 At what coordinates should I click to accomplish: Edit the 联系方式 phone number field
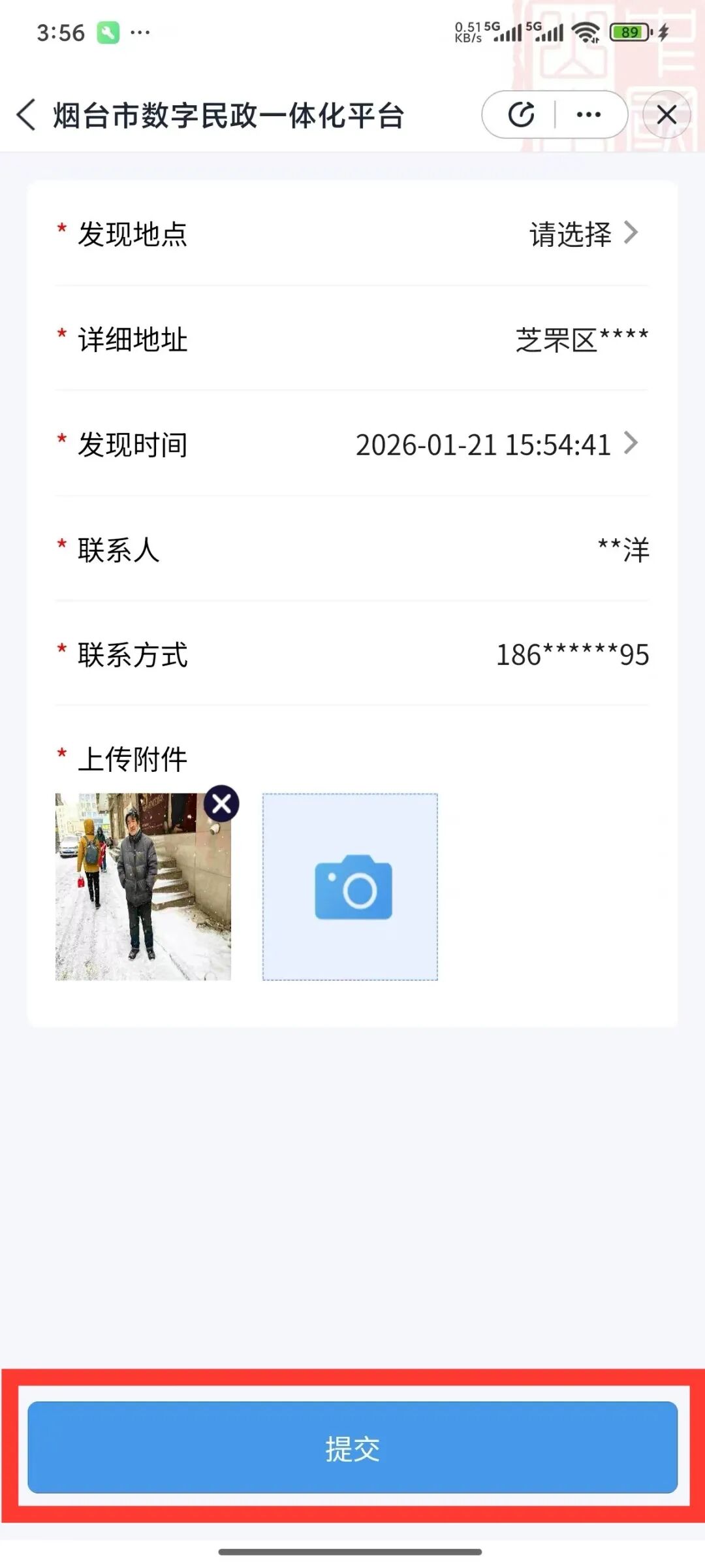[572, 655]
